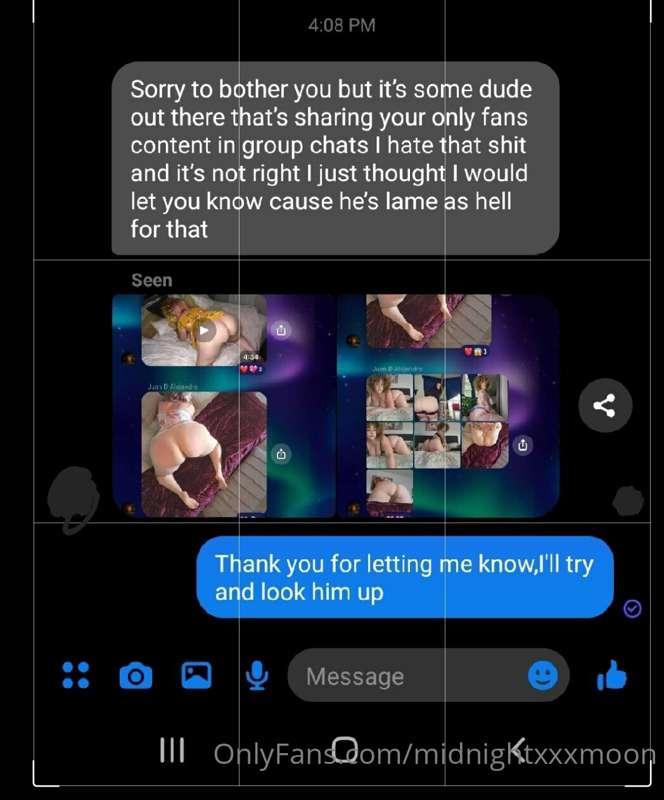Open the emoji picker in the message field
Screen dimensions: 664x800
pyautogui.click(x=543, y=676)
